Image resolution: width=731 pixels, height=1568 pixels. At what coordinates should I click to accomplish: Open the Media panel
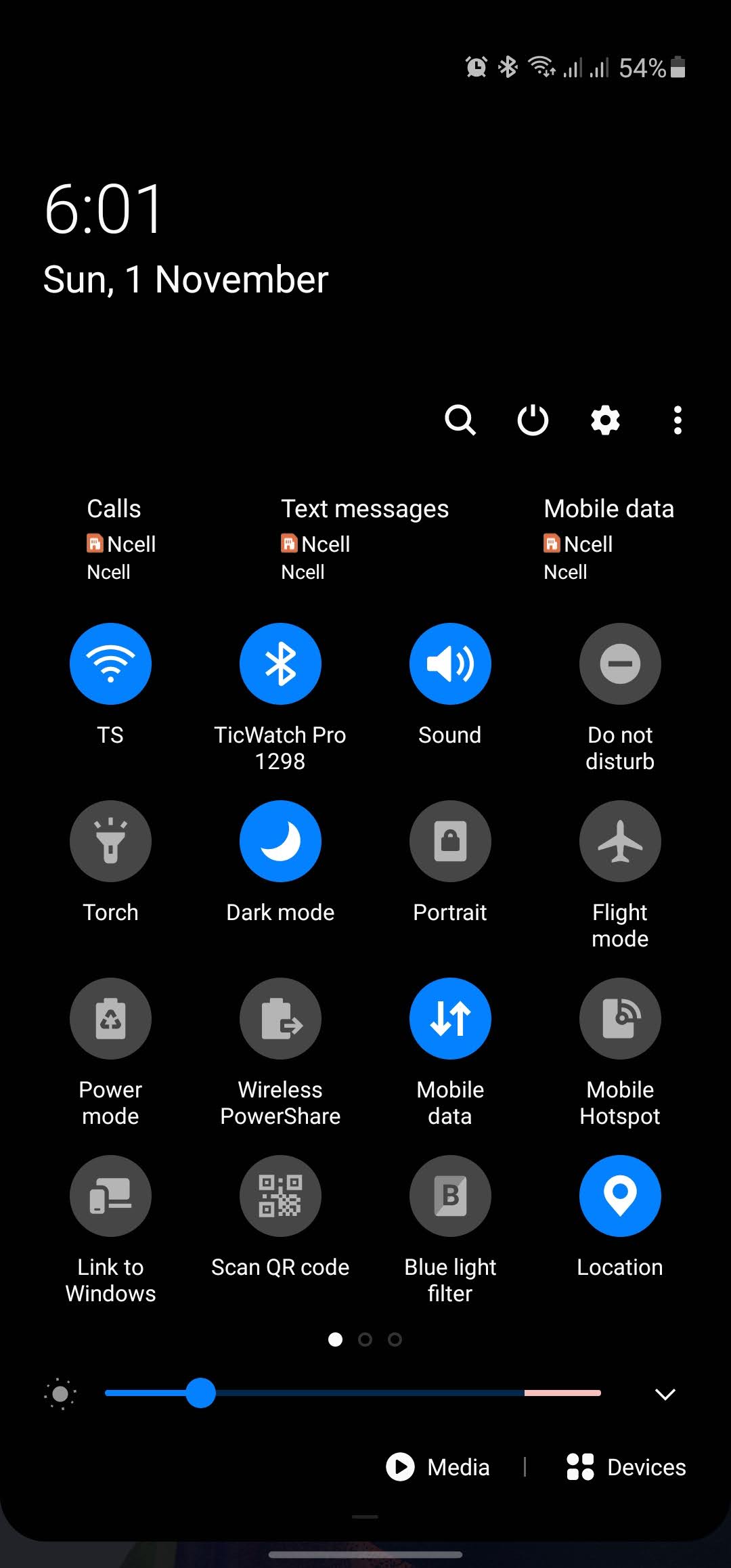438,1467
